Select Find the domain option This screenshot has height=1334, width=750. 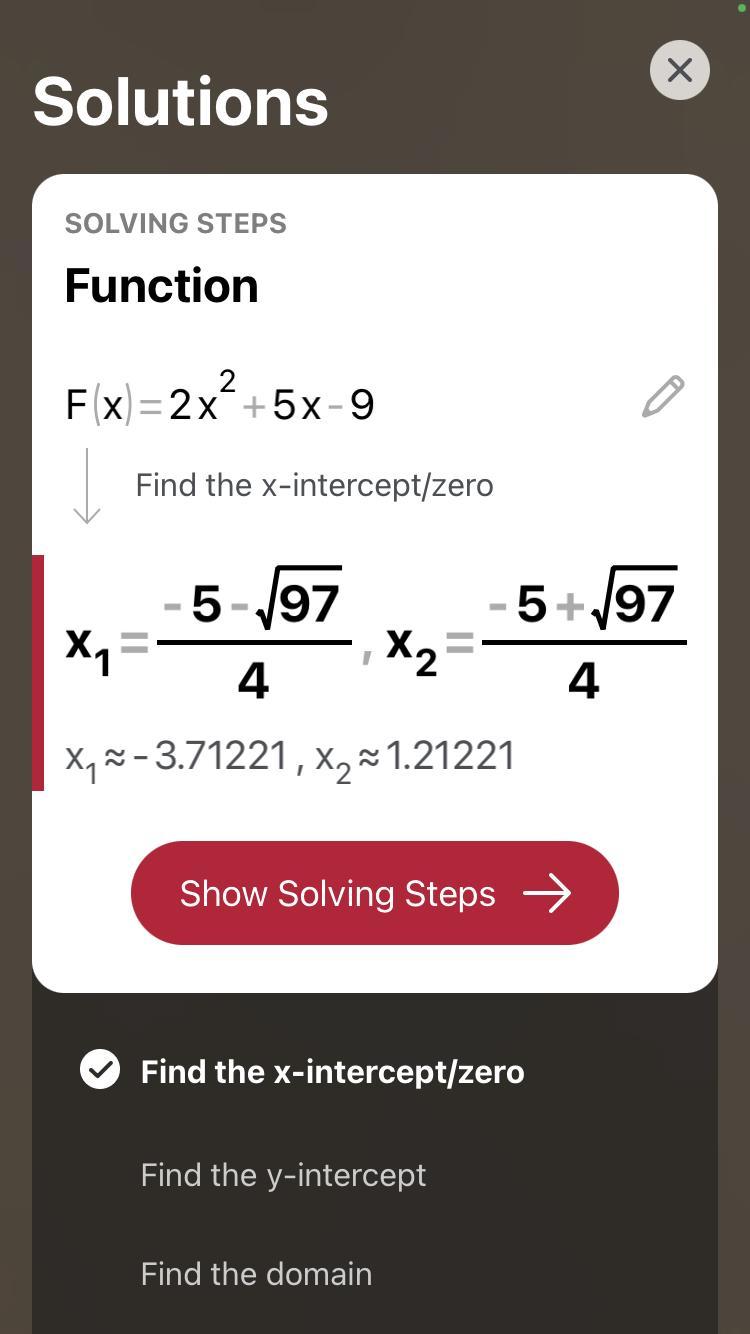(x=256, y=1273)
